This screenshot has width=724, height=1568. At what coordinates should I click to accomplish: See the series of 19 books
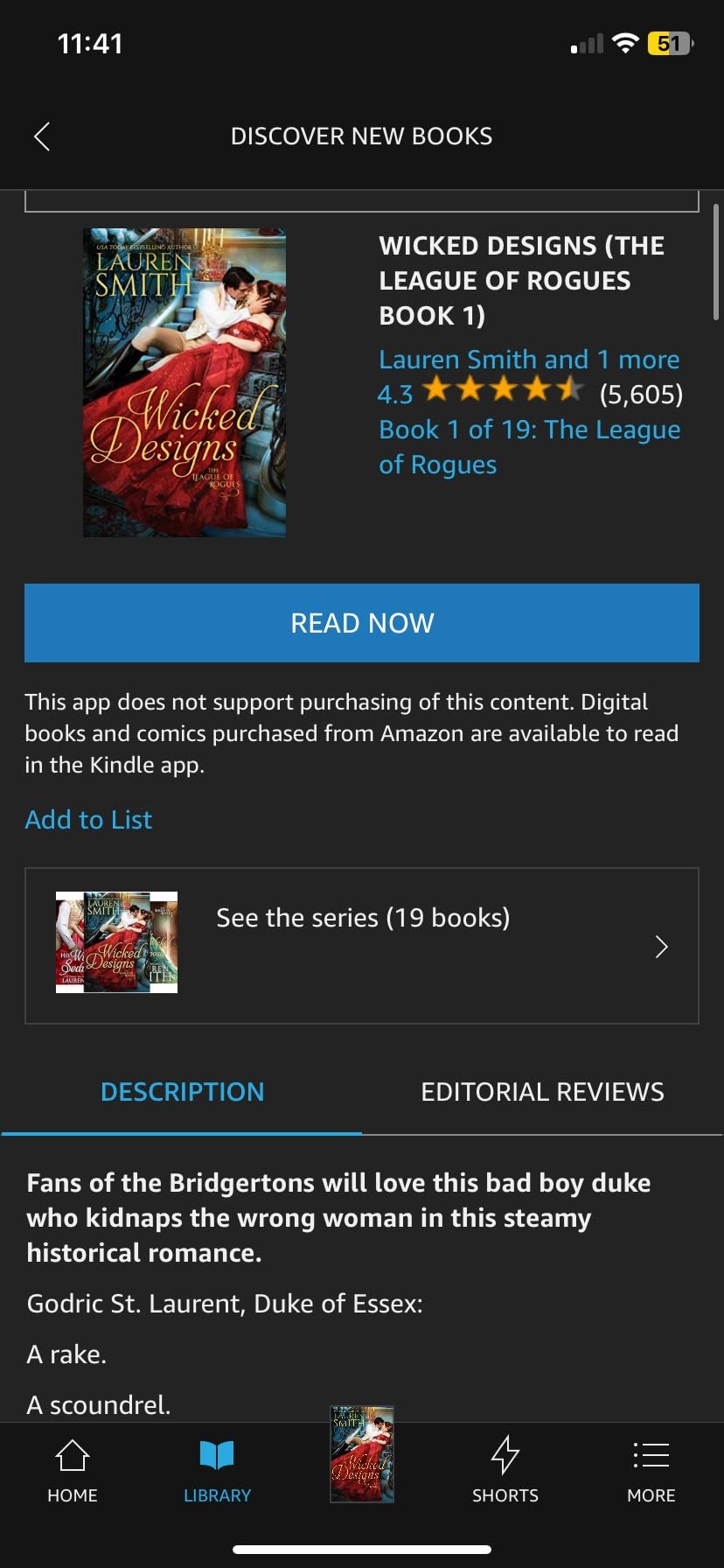pos(361,946)
